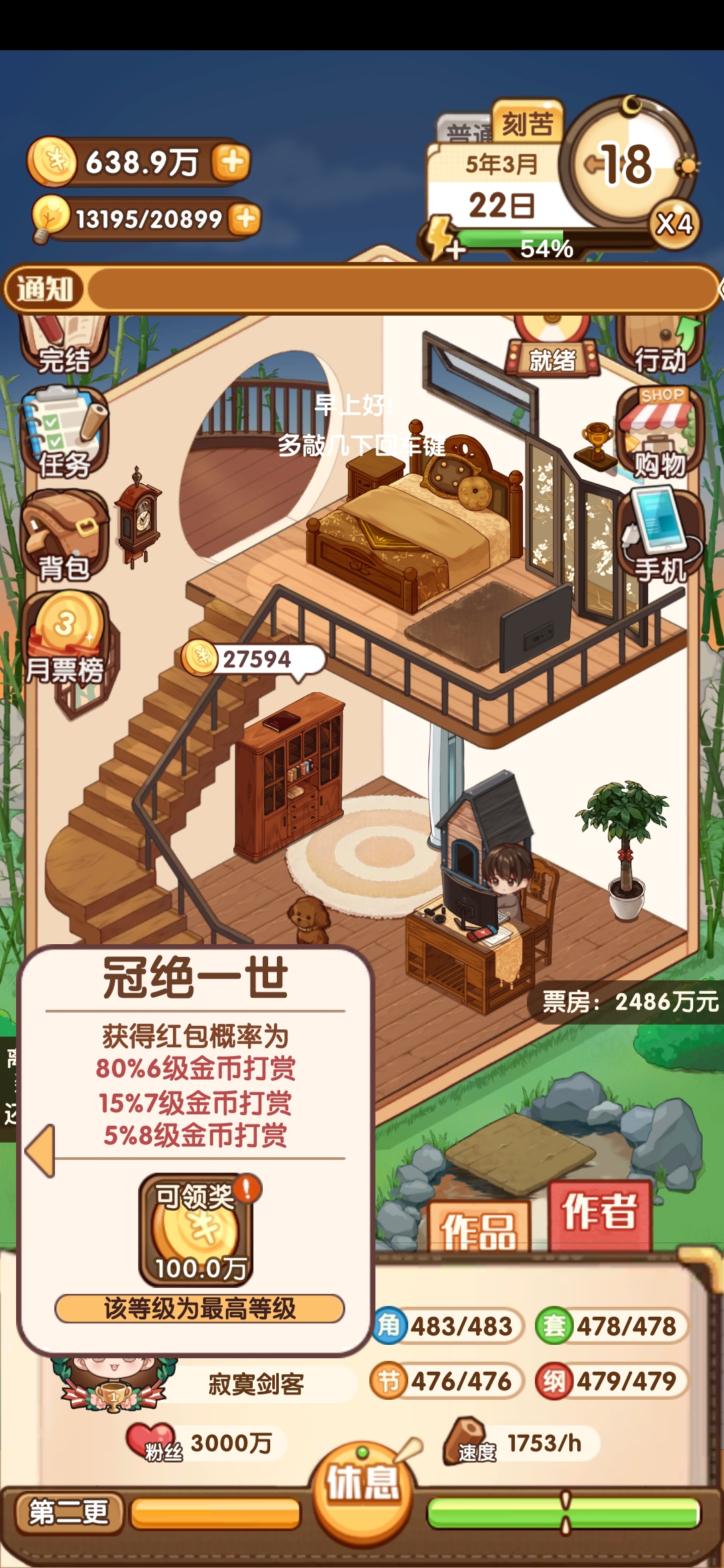Add inspiration points via lightbulb plus button
This screenshot has width=724, height=1568.
coord(245,218)
